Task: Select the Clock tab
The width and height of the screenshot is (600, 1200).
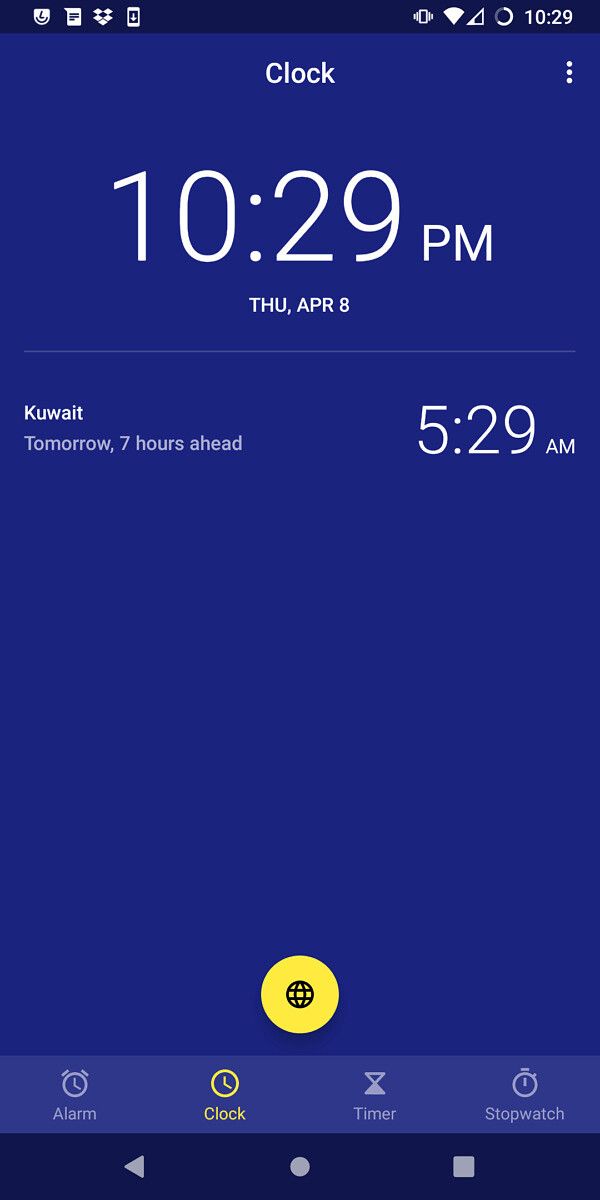Action: tap(225, 1094)
